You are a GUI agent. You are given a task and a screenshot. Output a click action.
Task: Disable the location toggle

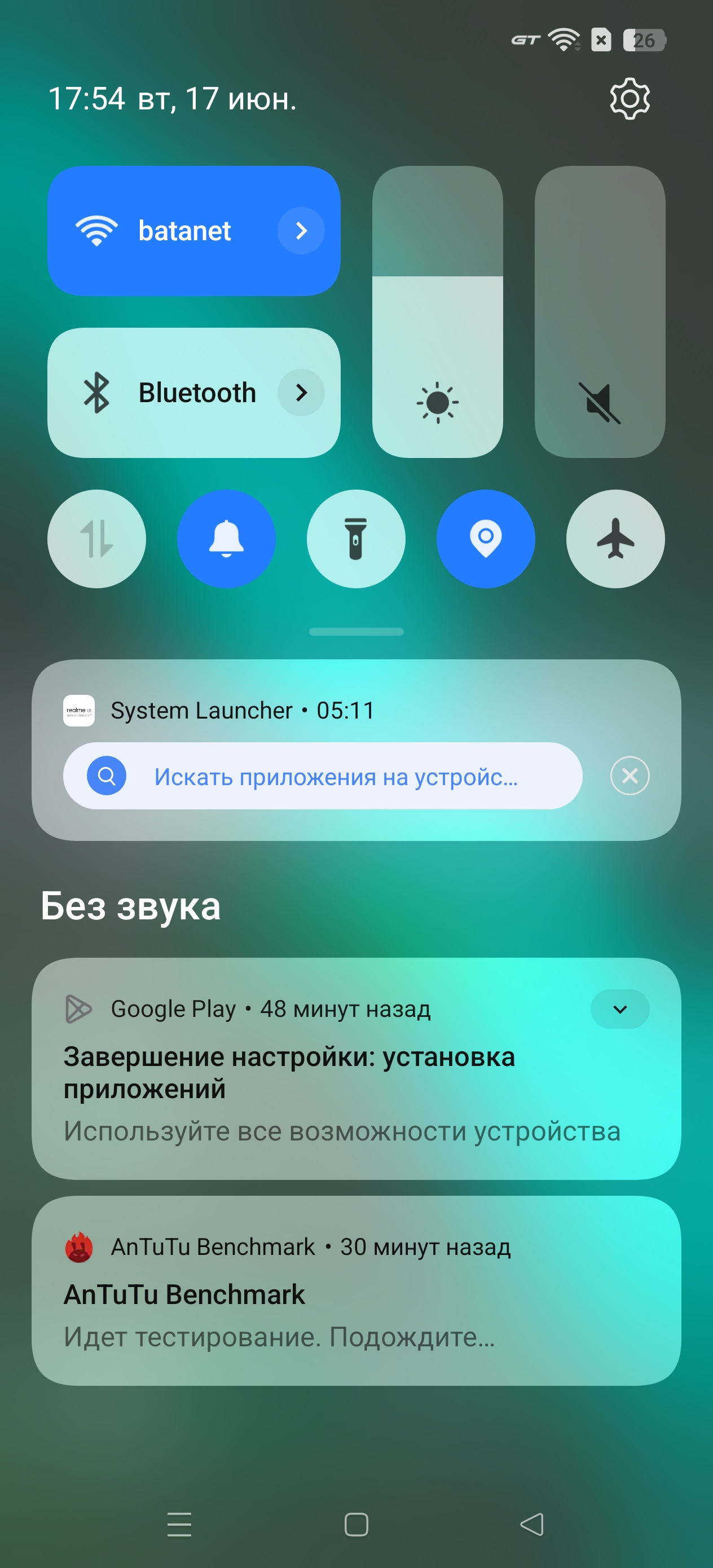click(485, 539)
